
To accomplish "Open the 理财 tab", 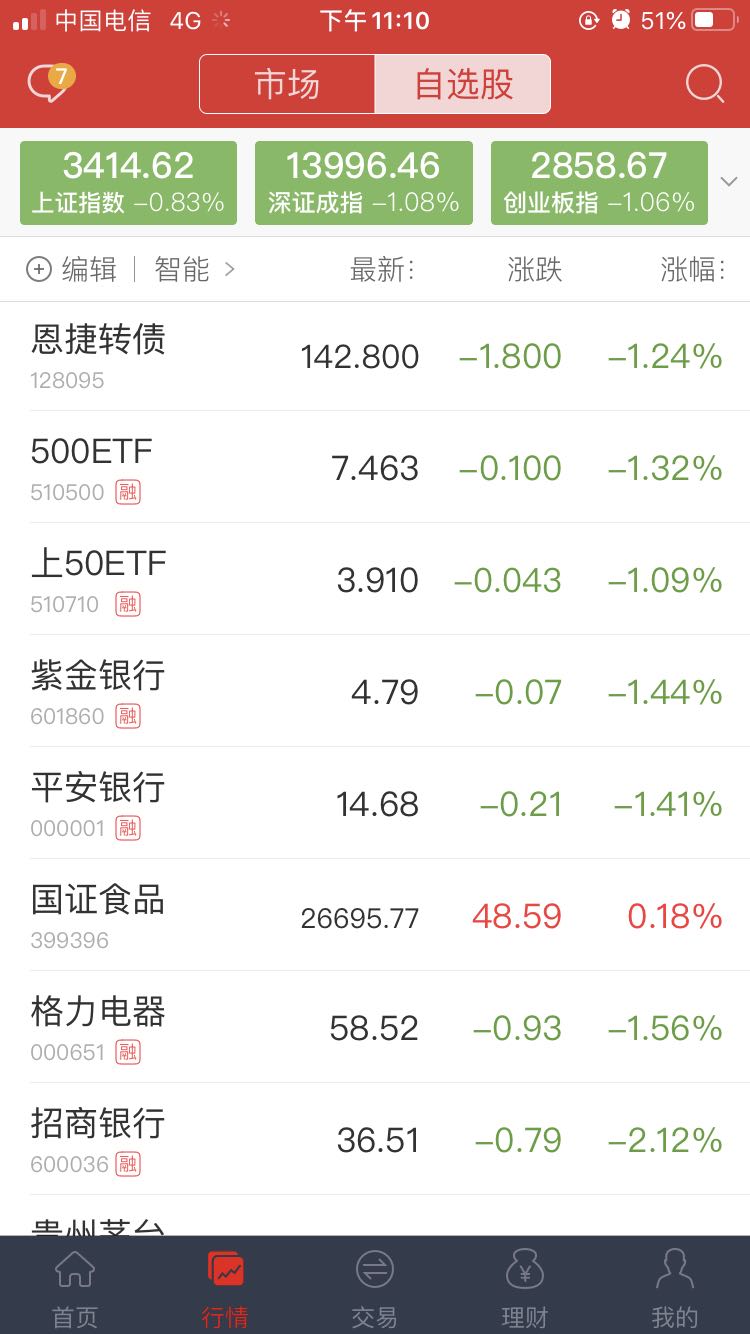I will [x=525, y=1287].
